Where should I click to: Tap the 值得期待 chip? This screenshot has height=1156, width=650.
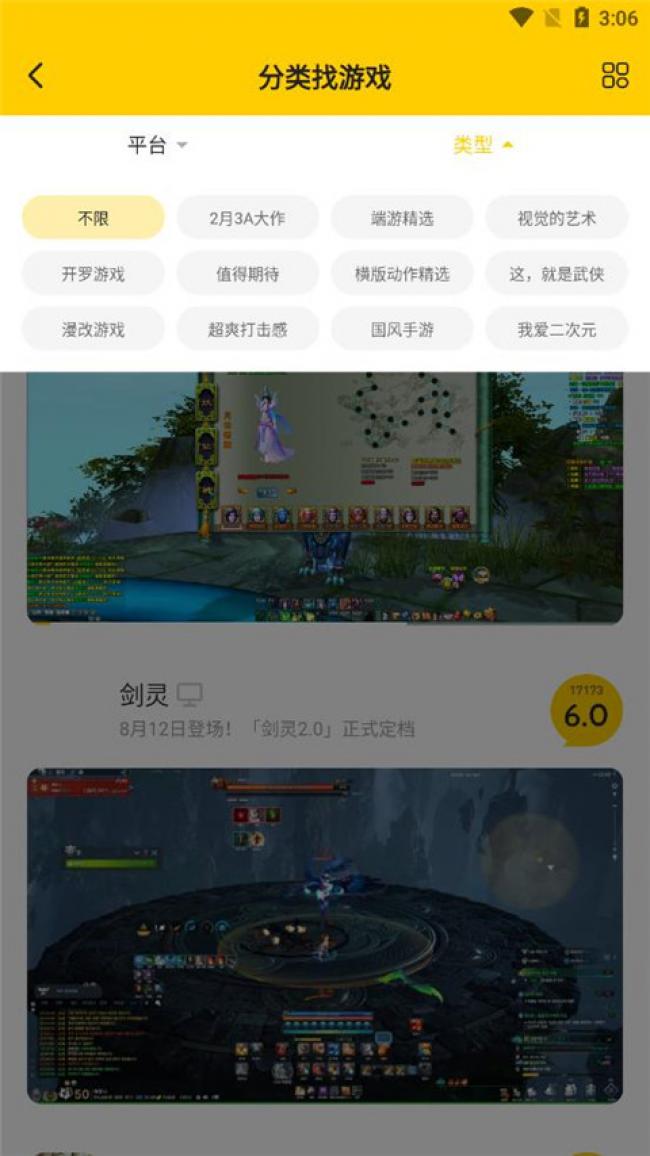click(x=248, y=274)
